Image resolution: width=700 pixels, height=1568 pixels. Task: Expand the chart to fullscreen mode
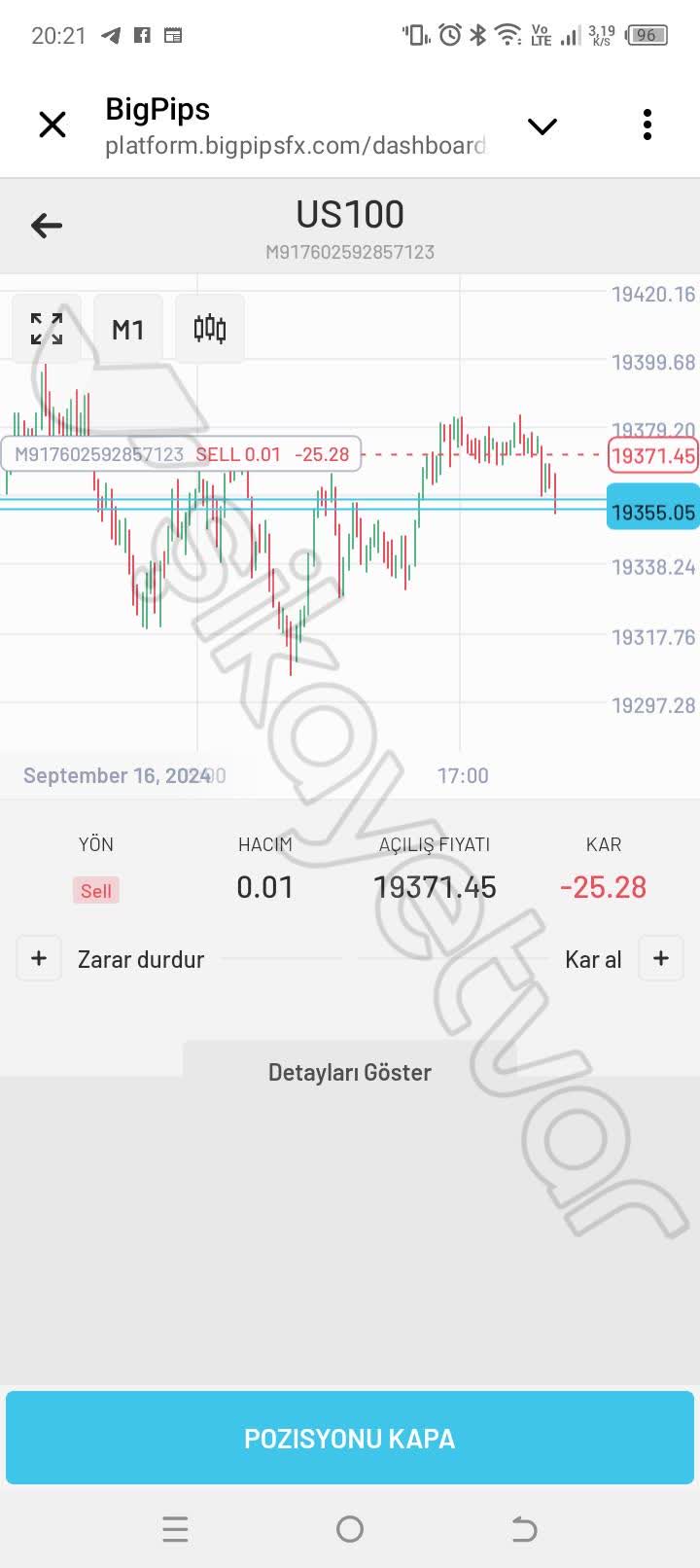[46, 328]
